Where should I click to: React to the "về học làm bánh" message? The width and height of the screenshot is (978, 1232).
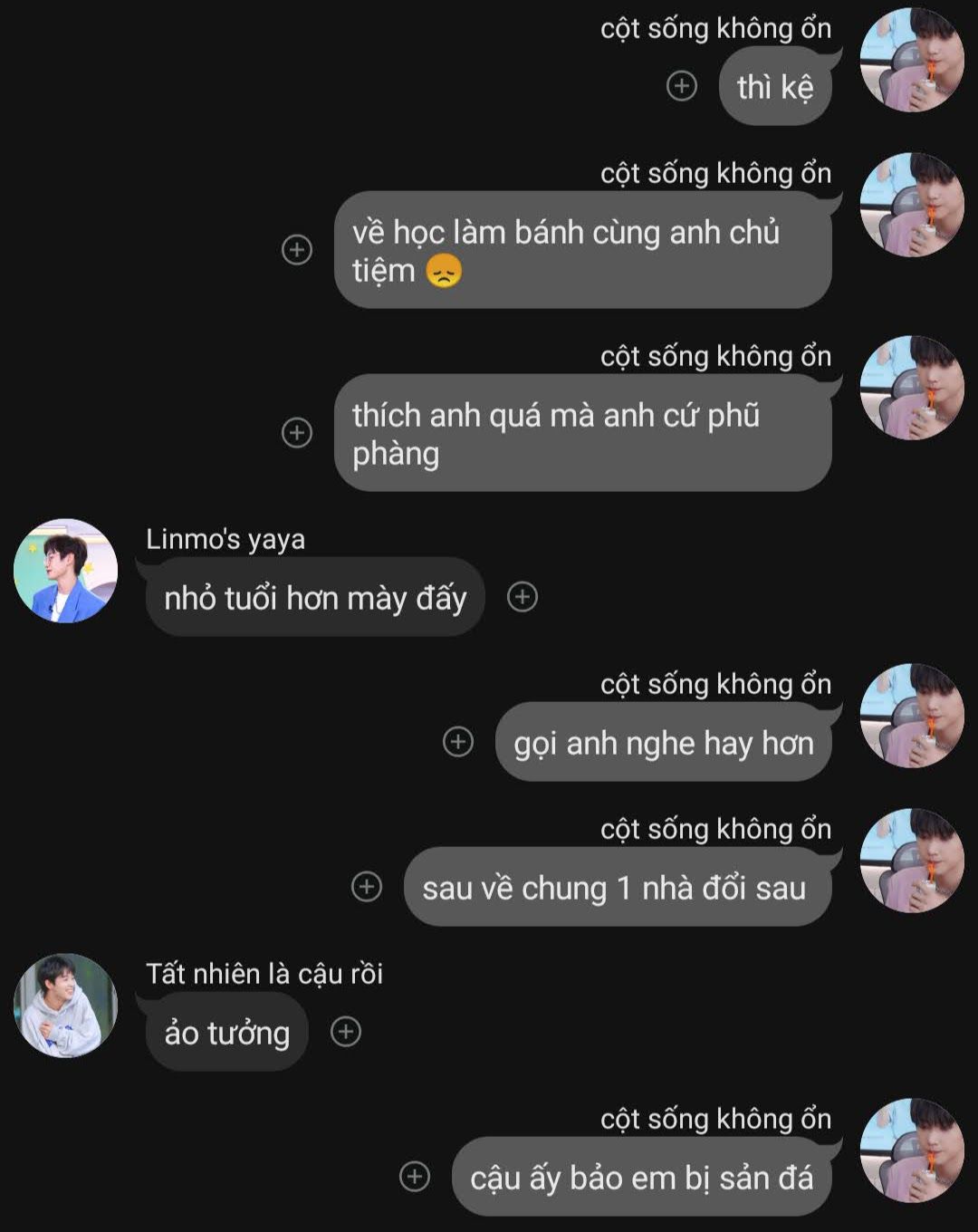pos(297,249)
